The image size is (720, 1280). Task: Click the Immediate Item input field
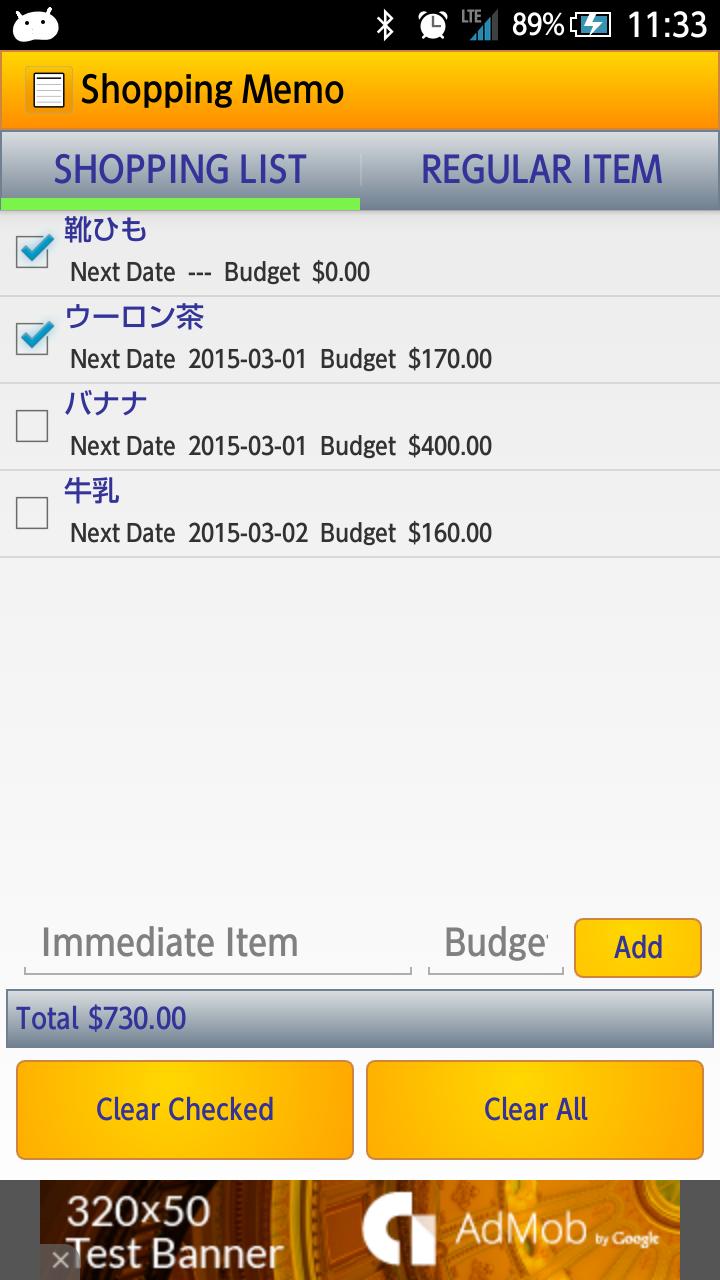(x=220, y=942)
